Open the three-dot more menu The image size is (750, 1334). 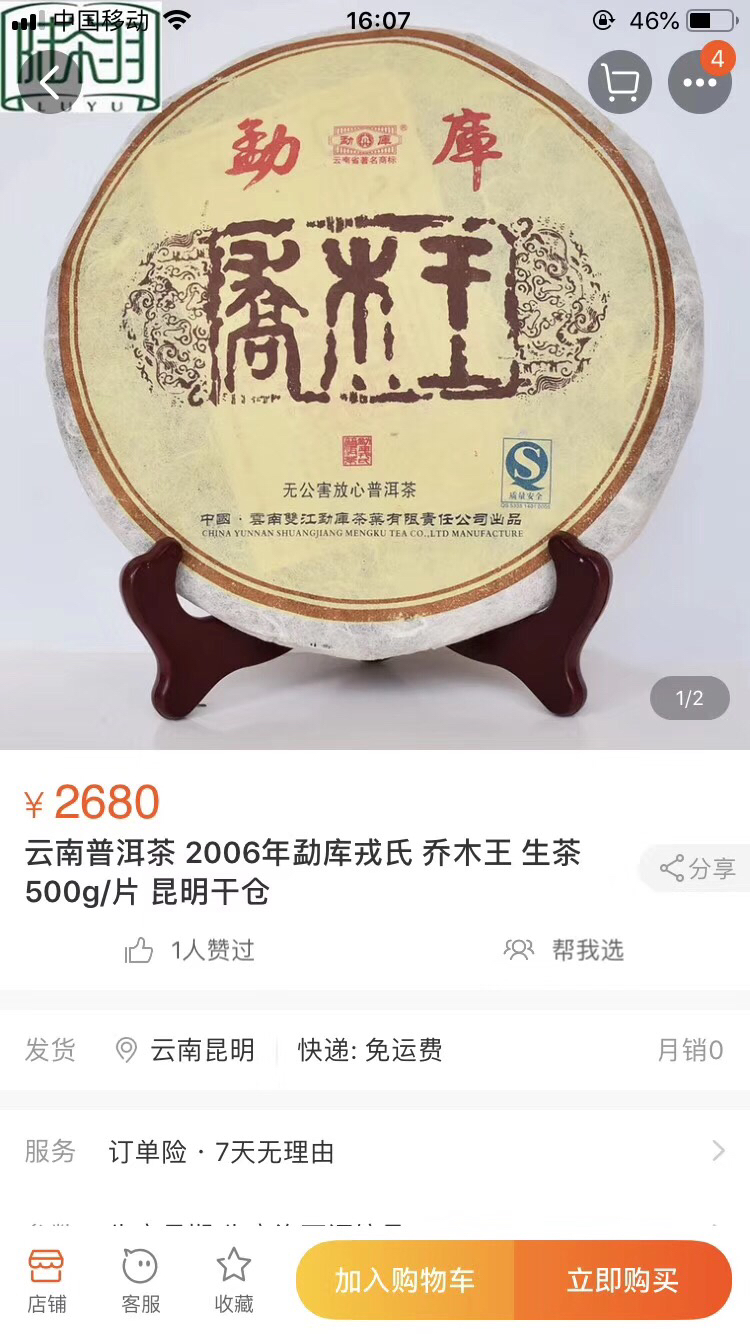700,82
